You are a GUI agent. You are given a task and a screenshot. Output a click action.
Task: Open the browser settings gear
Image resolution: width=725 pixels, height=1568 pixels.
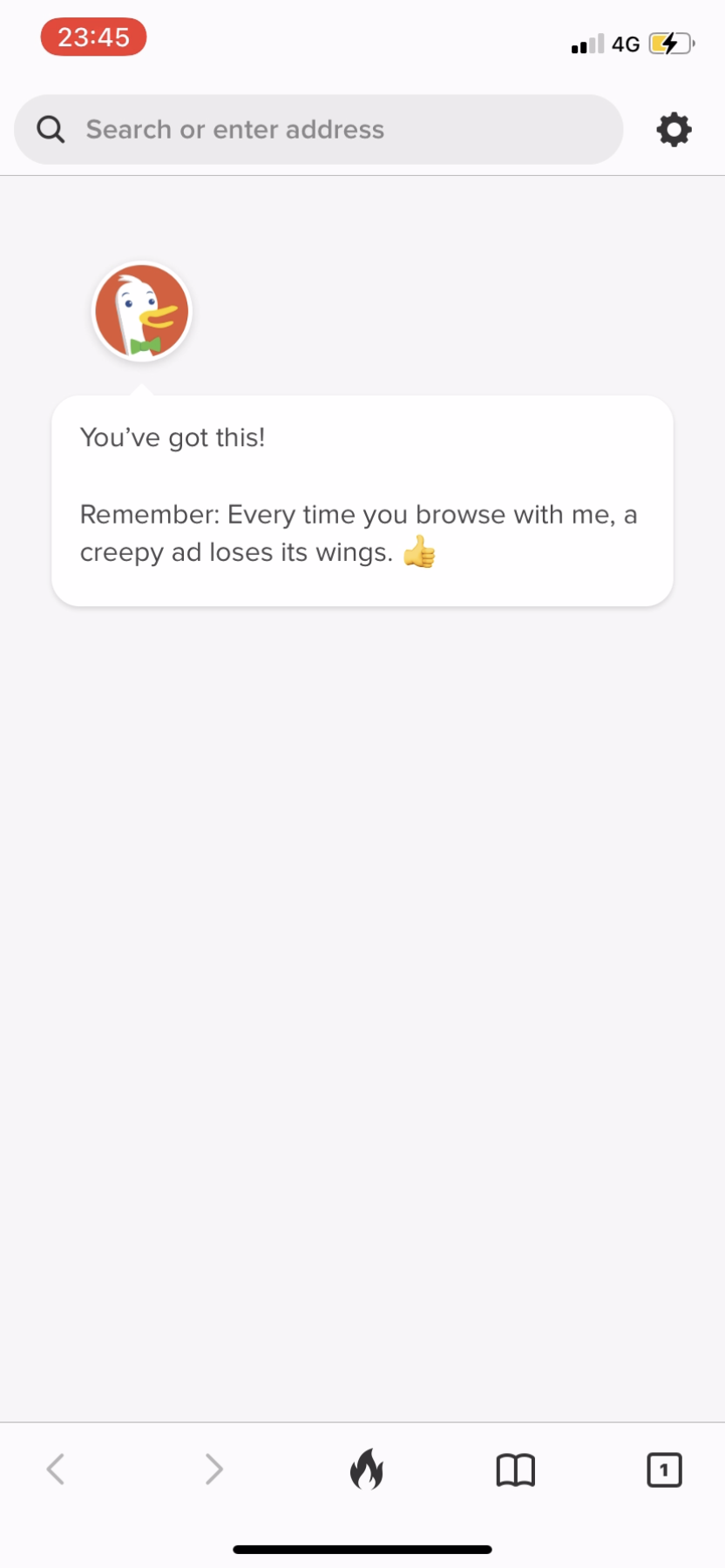click(x=674, y=129)
